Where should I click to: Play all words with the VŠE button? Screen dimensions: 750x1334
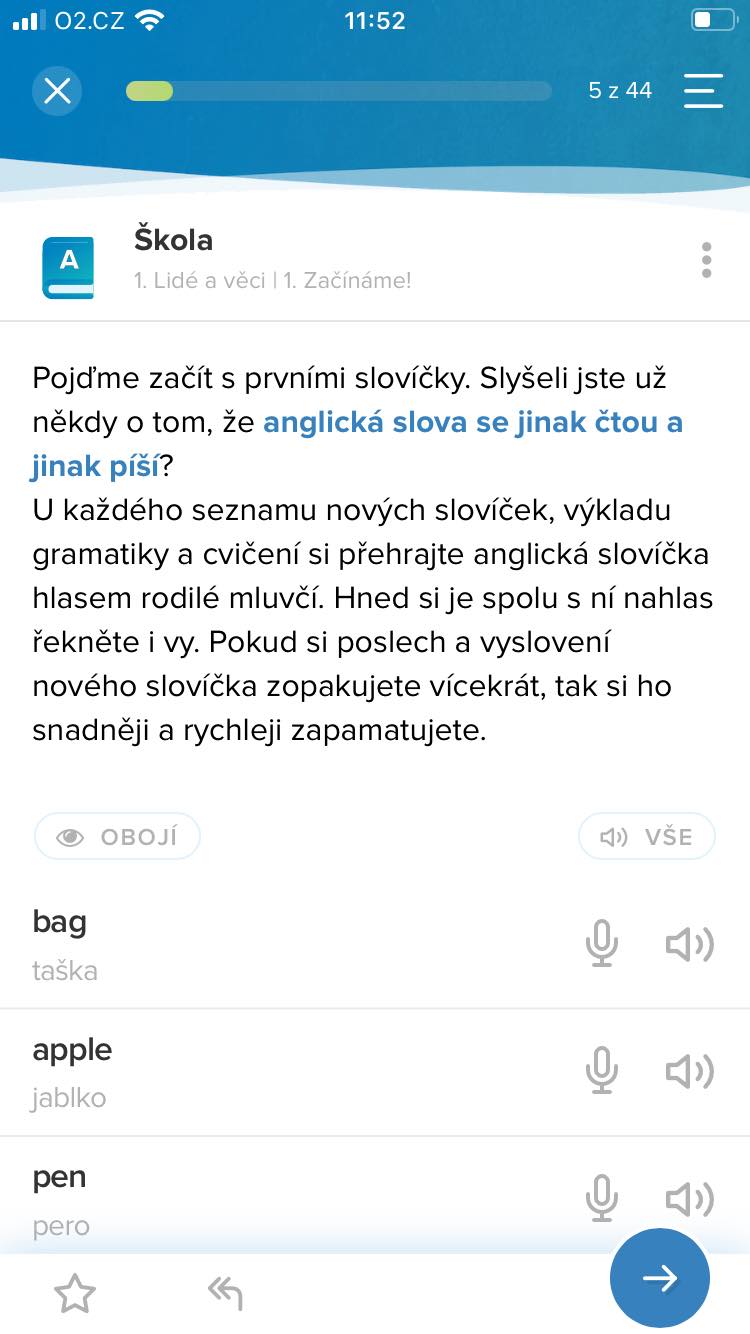point(647,837)
